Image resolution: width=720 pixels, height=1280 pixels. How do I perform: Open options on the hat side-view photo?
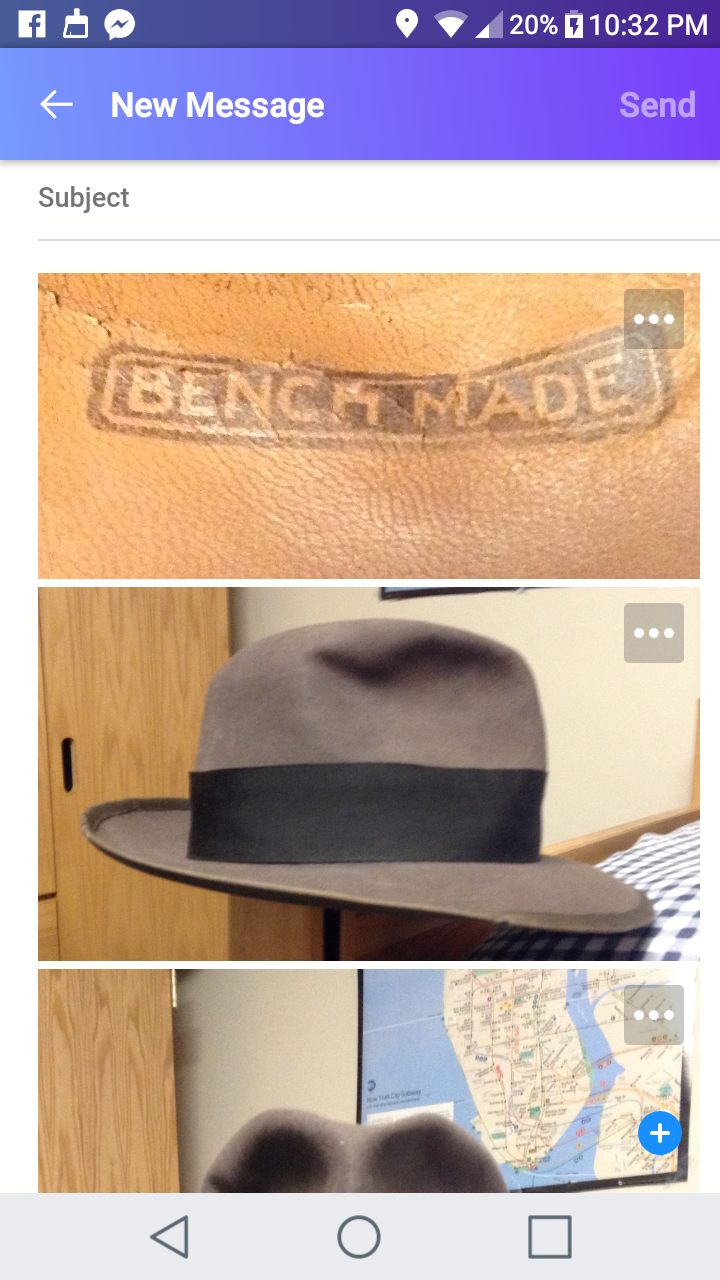coord(654,633)
